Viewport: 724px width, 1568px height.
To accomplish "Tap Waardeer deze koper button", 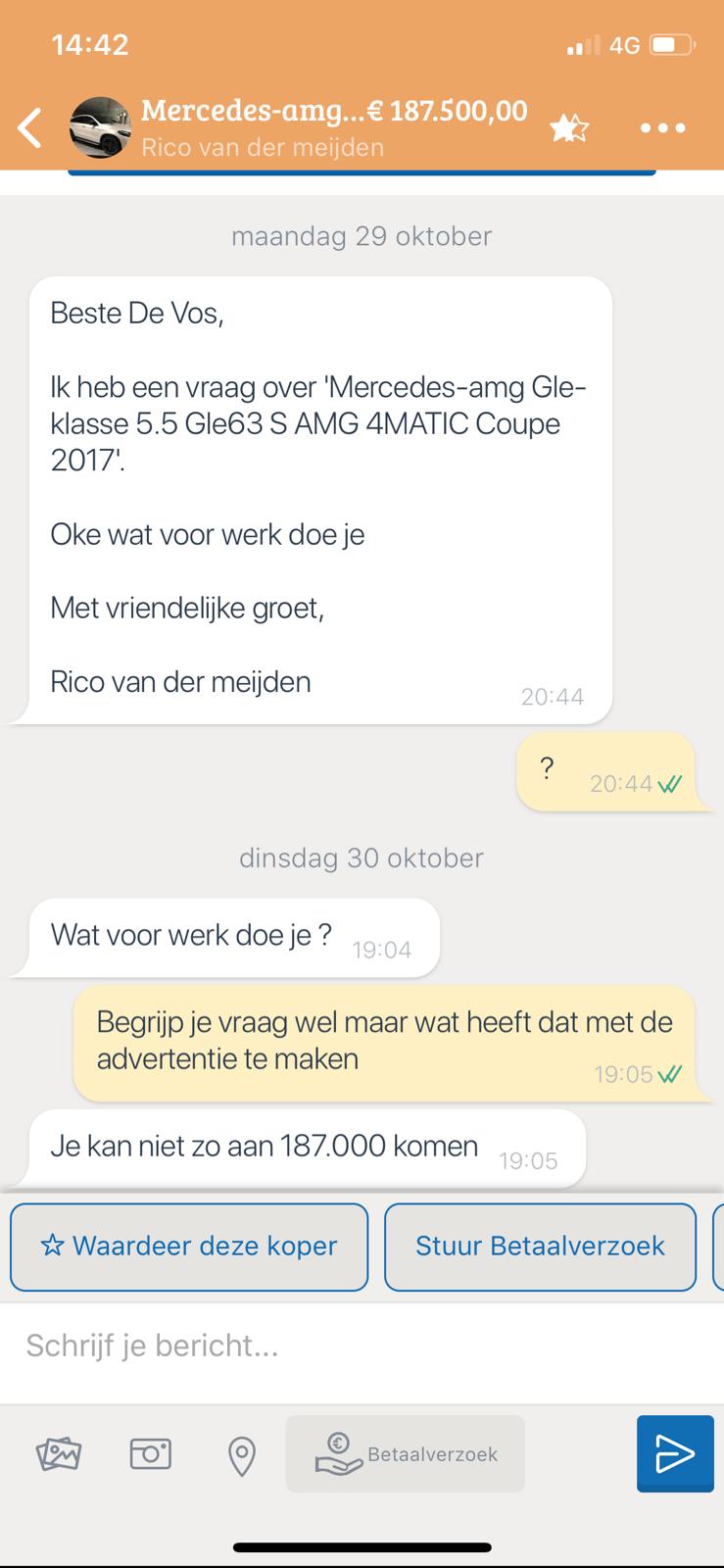I will coord(189,1247).
